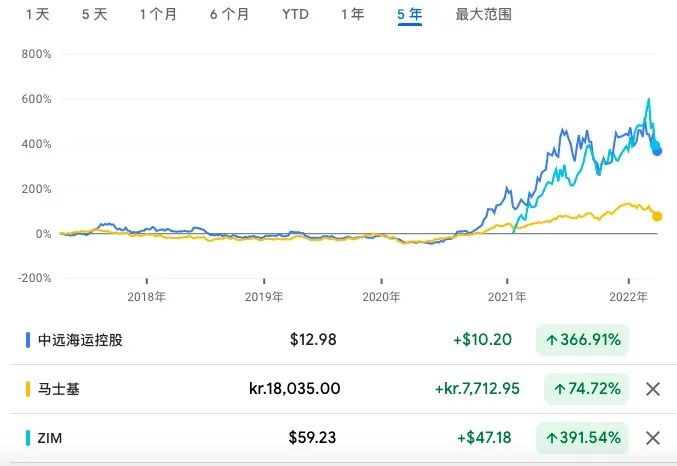
Task: Show the 1 个月 chart range
Action: point(158,14)
